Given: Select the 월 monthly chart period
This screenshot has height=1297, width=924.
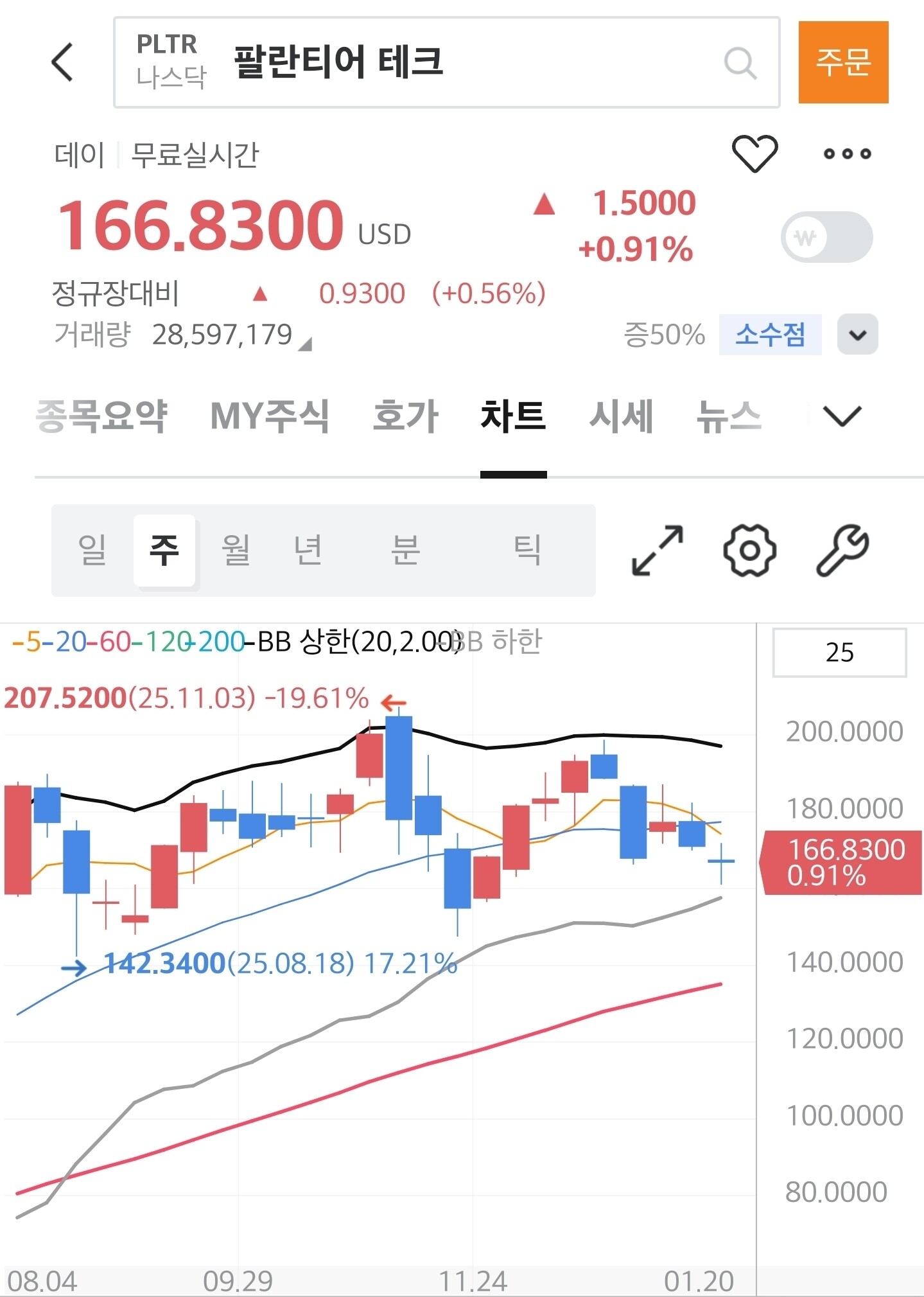Looking at the screenshot, I should click(236, 550).
